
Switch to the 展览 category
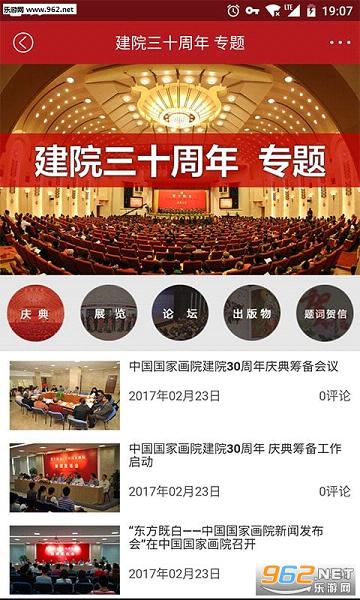pyautogui.click(x=109, y=313)
